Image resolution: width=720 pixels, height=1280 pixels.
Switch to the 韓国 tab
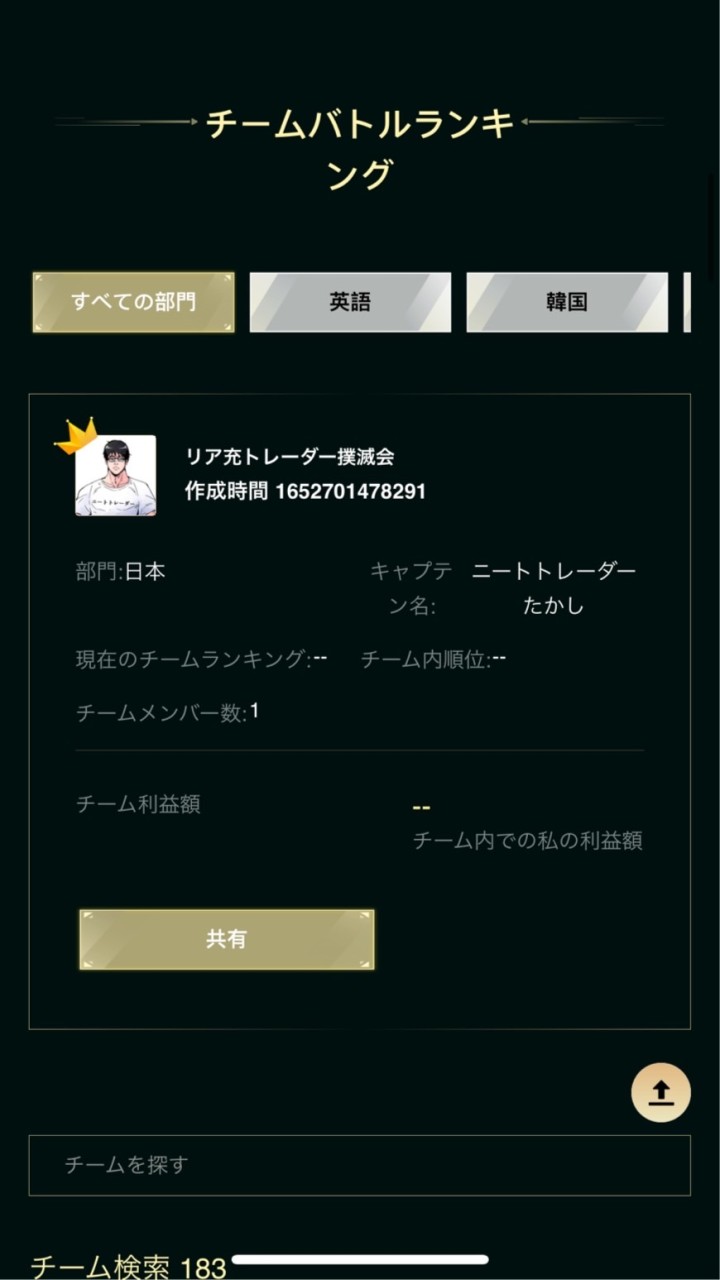click(x=567, y=302)
